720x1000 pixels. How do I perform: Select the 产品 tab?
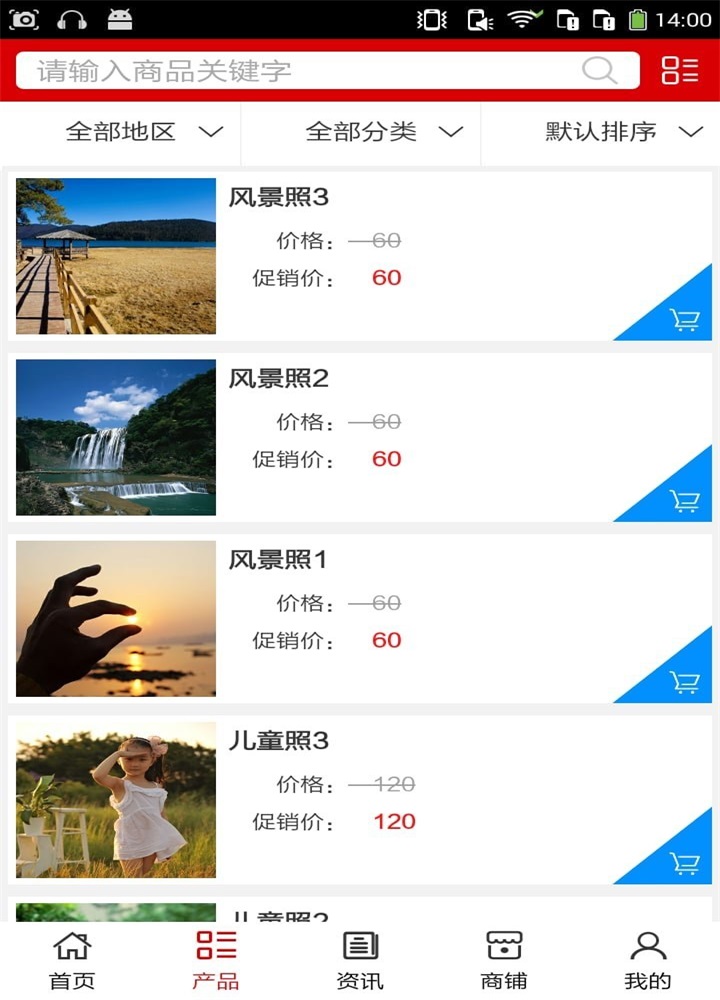tap(216, 960)
